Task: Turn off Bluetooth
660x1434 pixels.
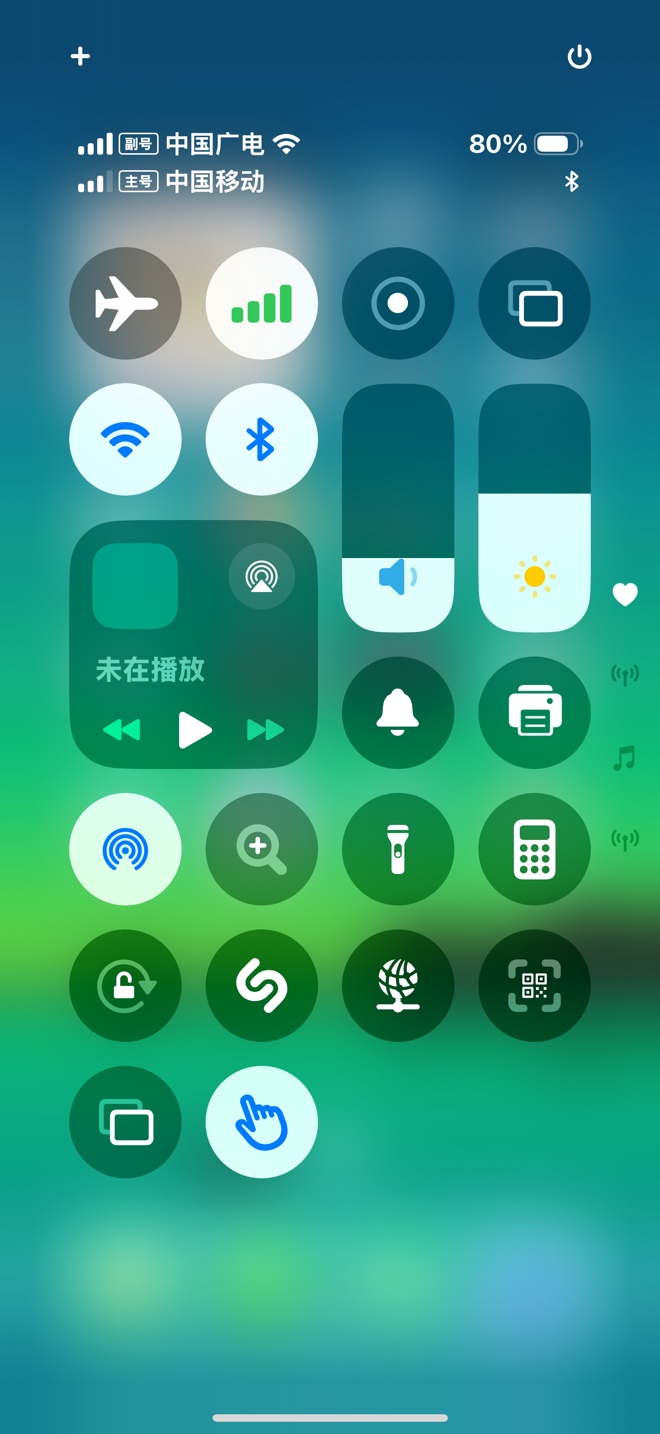Action: [x=262, y=439]
